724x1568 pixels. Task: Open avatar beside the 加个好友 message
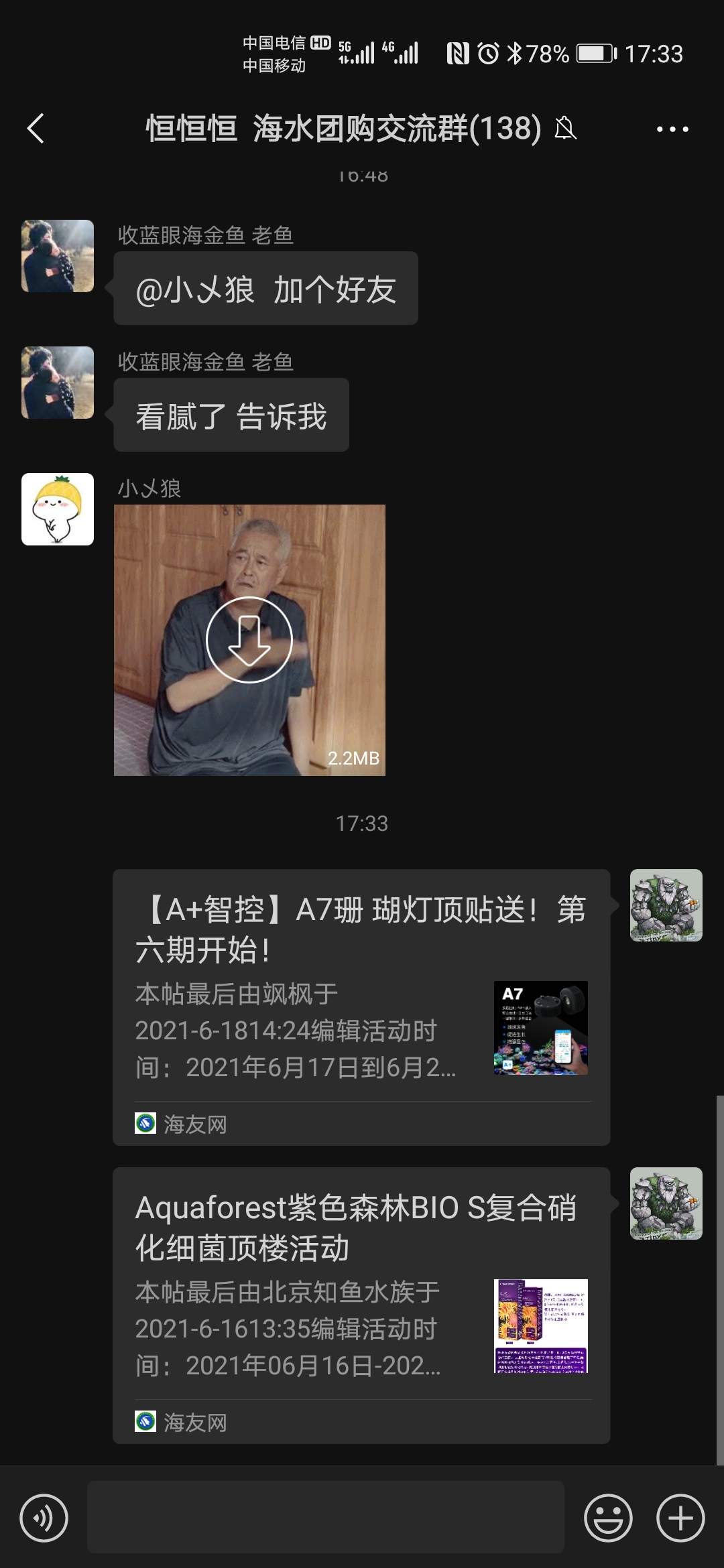pos(58,256)
